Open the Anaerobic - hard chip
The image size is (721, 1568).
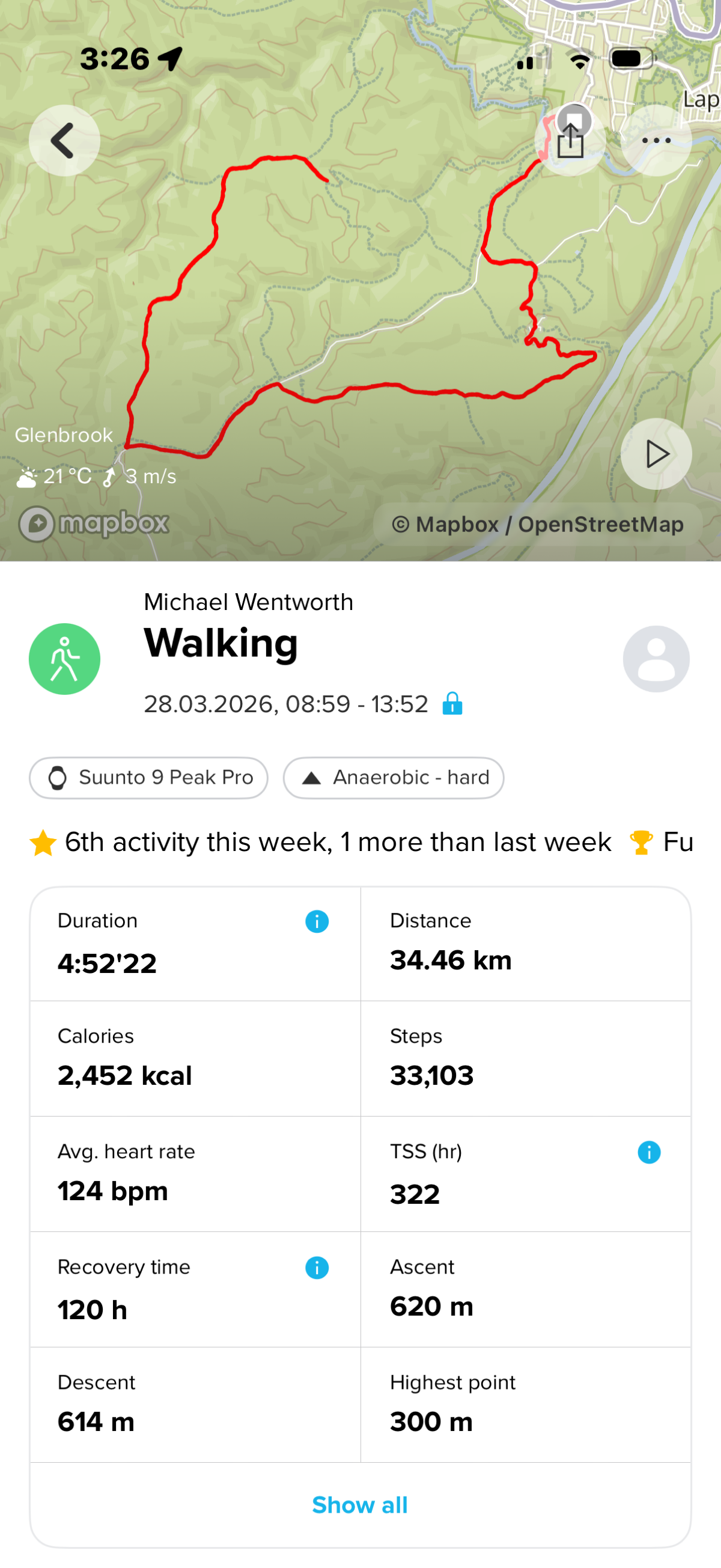tap(394, 778)
